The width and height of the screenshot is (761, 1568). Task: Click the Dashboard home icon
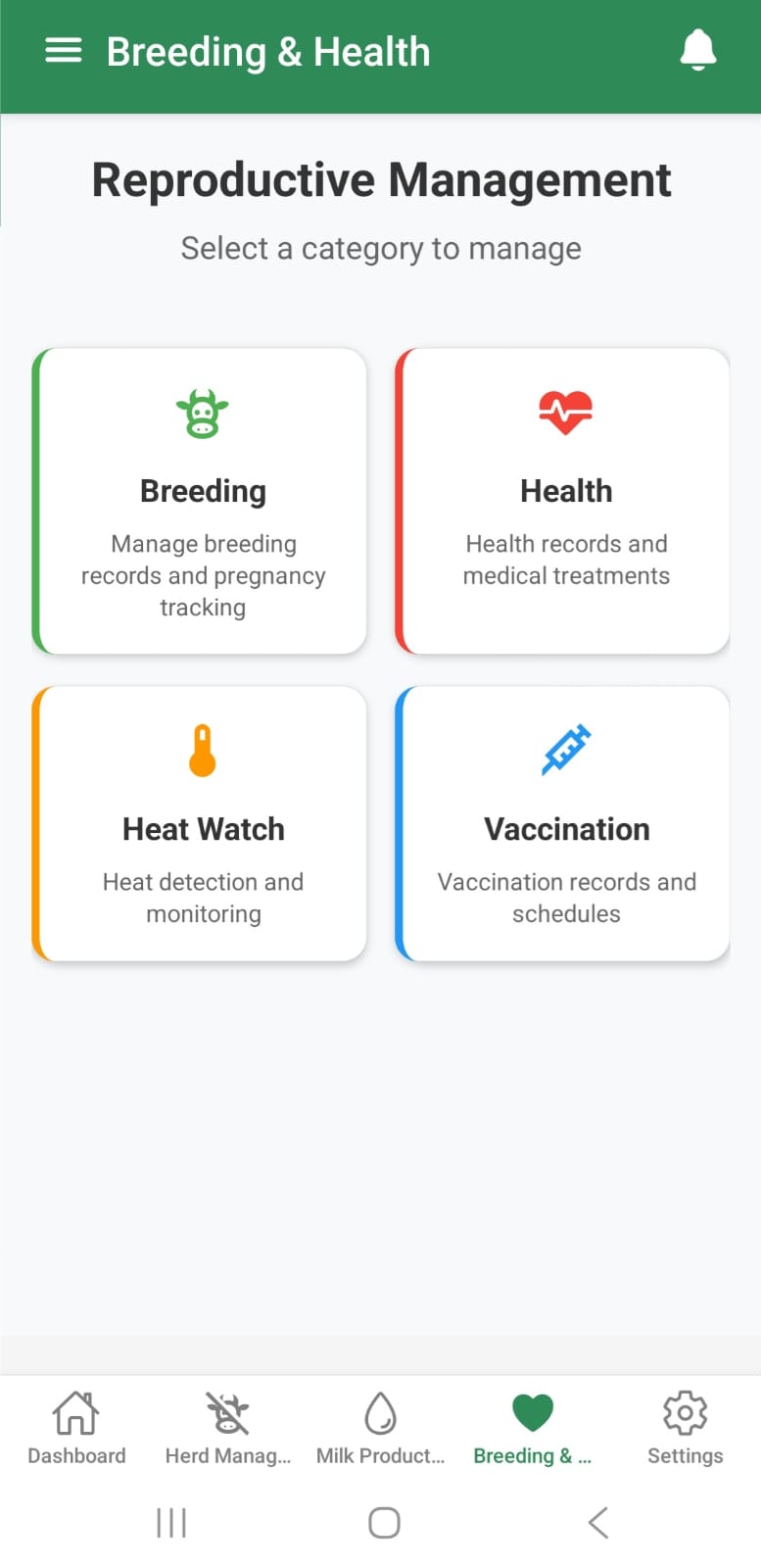(76, 1413)
